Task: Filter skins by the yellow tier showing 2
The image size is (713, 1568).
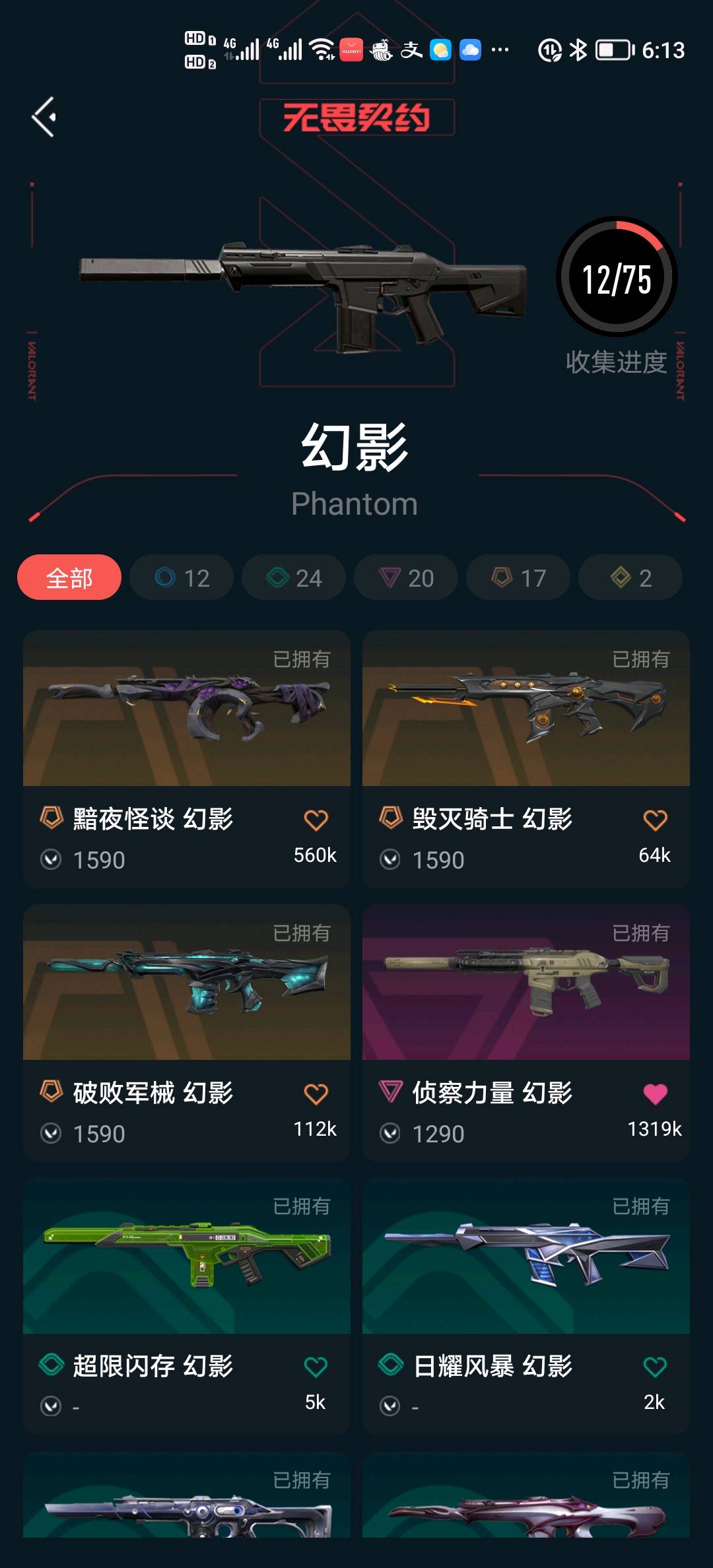Action: tap(630, 577)
